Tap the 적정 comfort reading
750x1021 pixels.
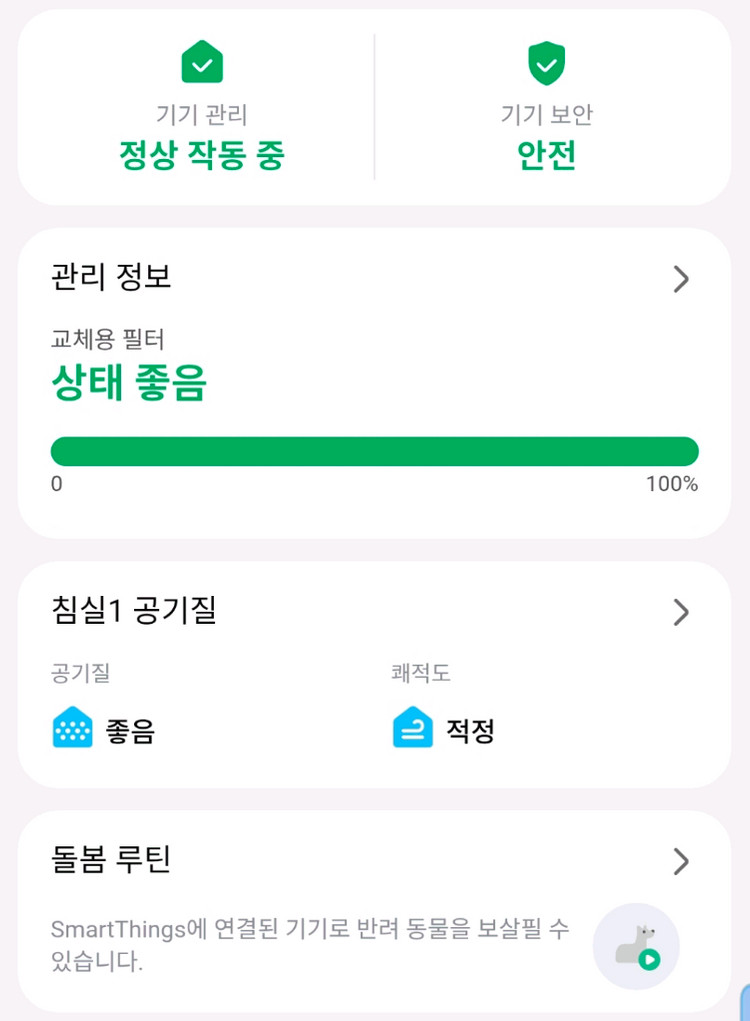pyautogui.click(x=470, y=729)
